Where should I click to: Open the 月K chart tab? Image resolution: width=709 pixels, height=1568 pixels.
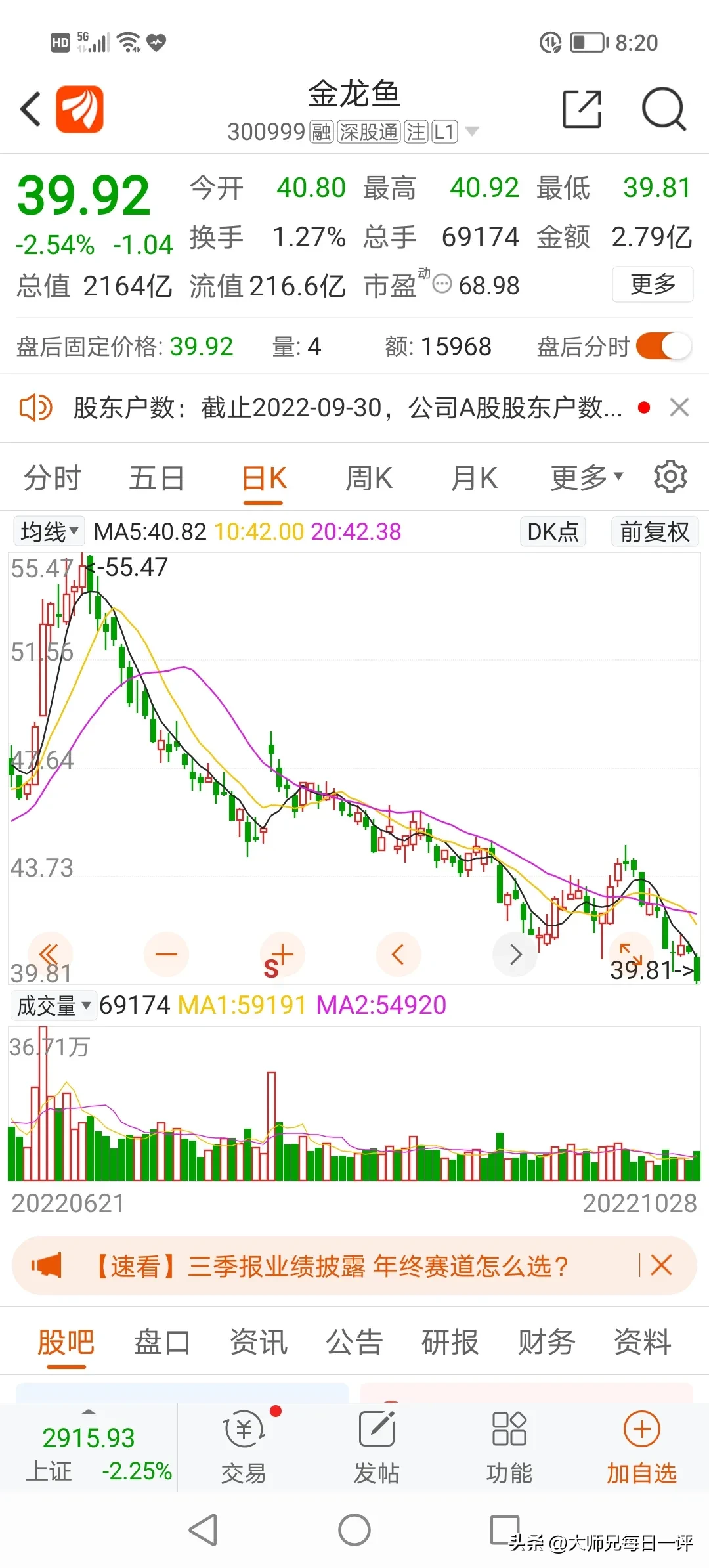coord(474,478)
